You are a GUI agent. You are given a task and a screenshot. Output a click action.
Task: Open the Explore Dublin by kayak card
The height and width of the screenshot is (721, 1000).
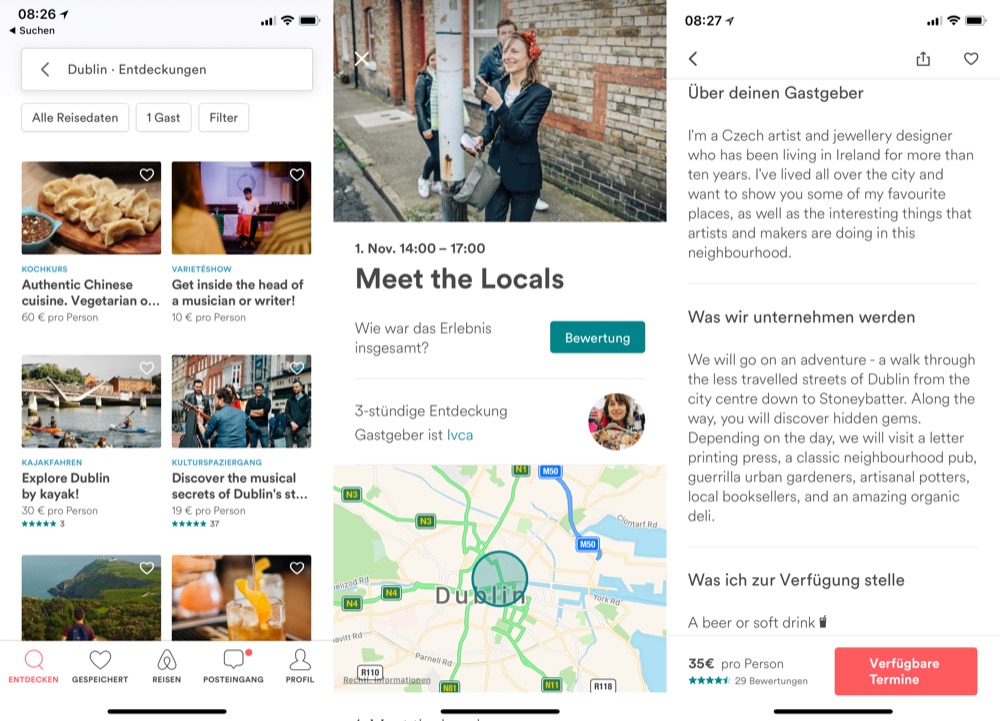[91, 440]
